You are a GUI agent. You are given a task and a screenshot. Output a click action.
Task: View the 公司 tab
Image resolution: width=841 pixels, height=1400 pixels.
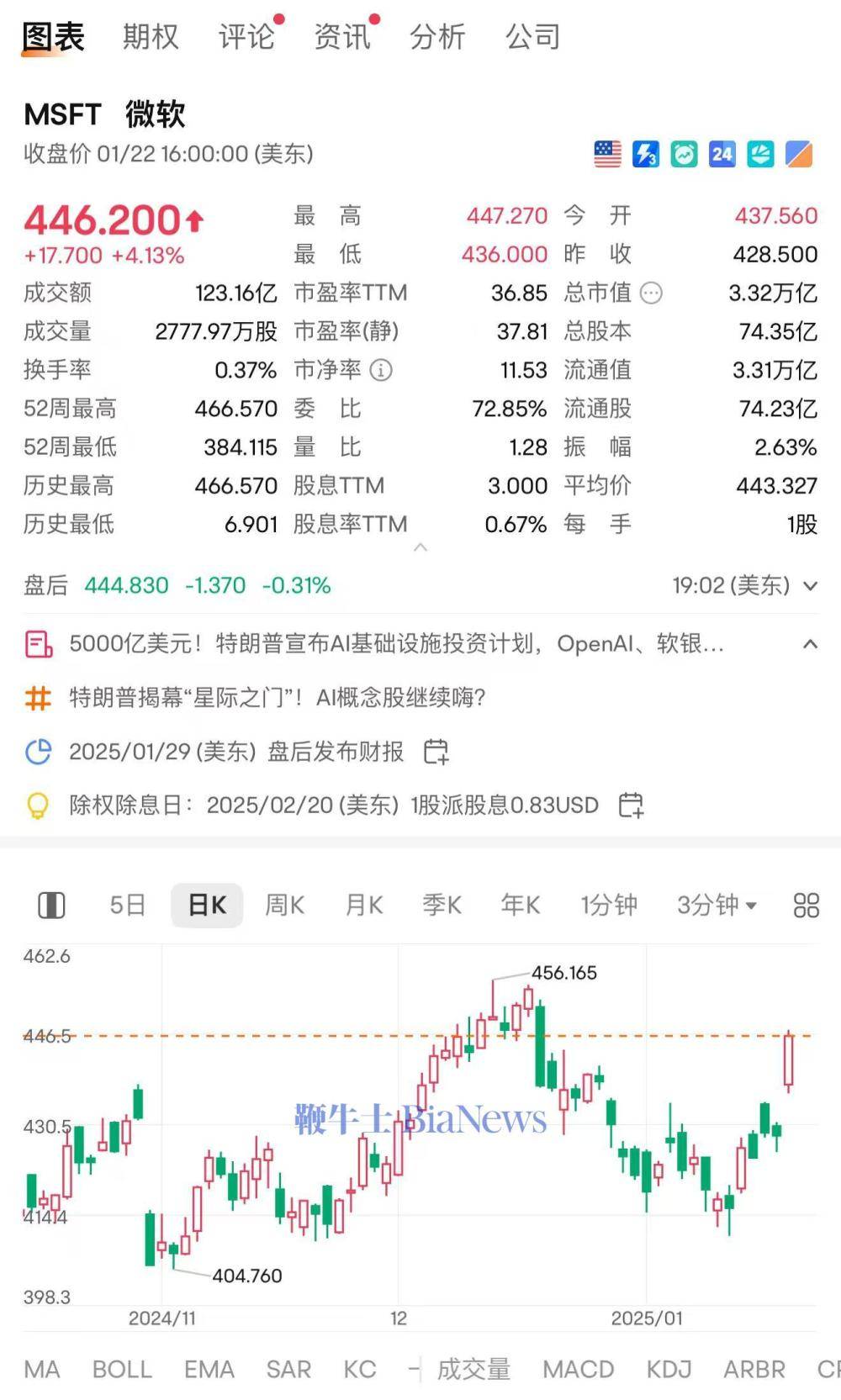pos(532,37)
